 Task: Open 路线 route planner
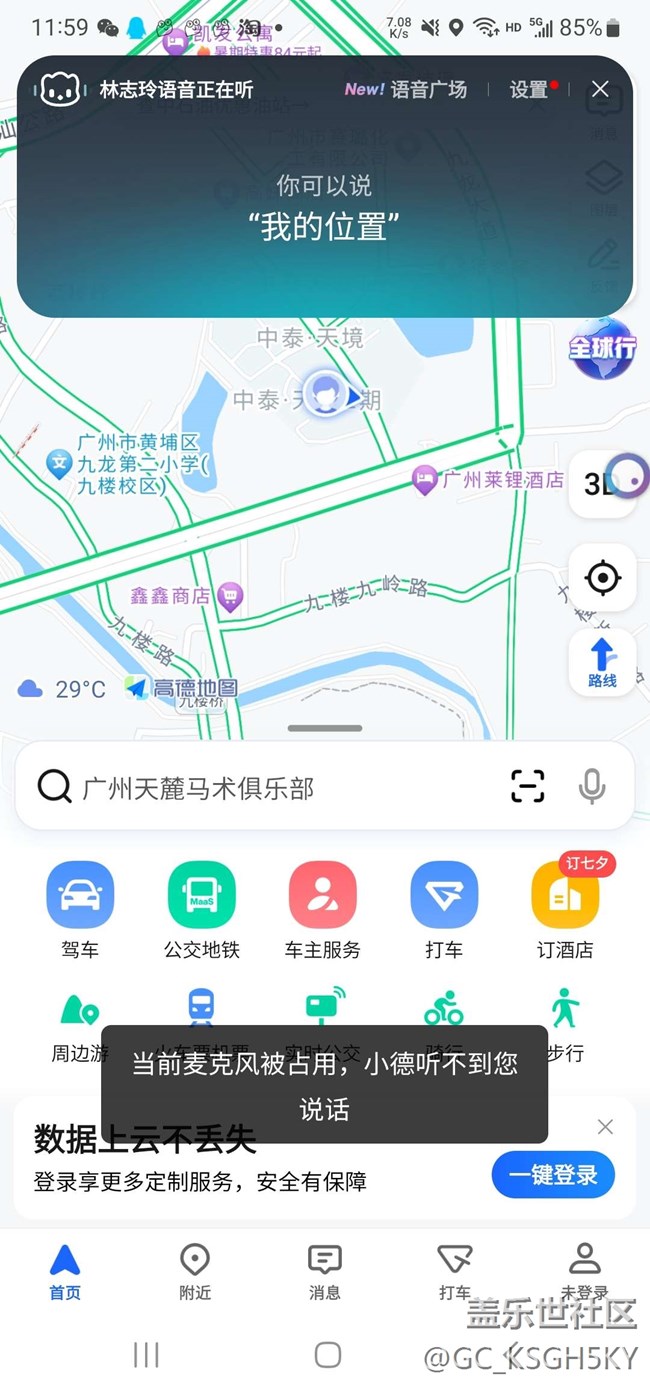pyautogui.click(x=602, y=662)
